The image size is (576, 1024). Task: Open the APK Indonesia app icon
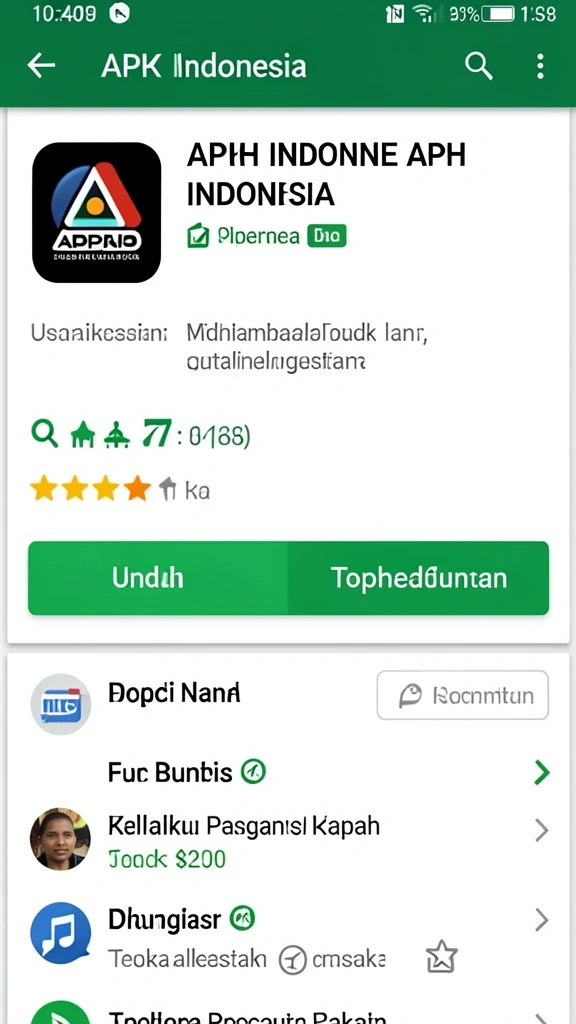click(97, 213)
